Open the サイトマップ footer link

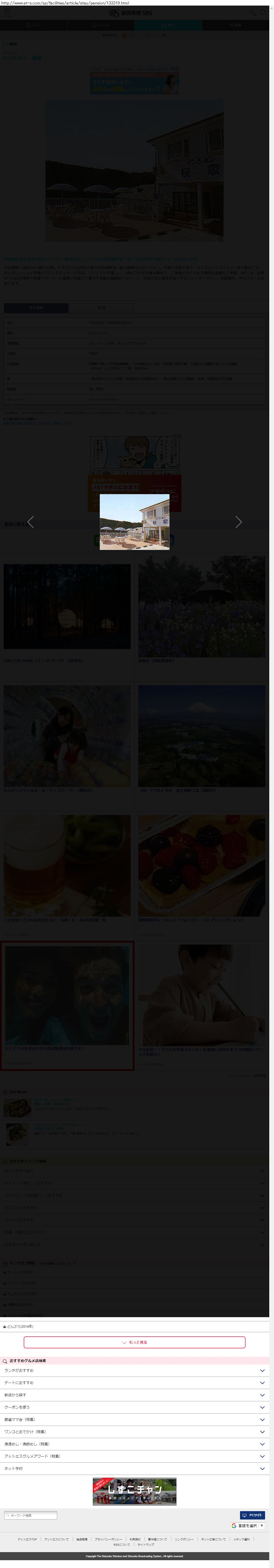146,1544
